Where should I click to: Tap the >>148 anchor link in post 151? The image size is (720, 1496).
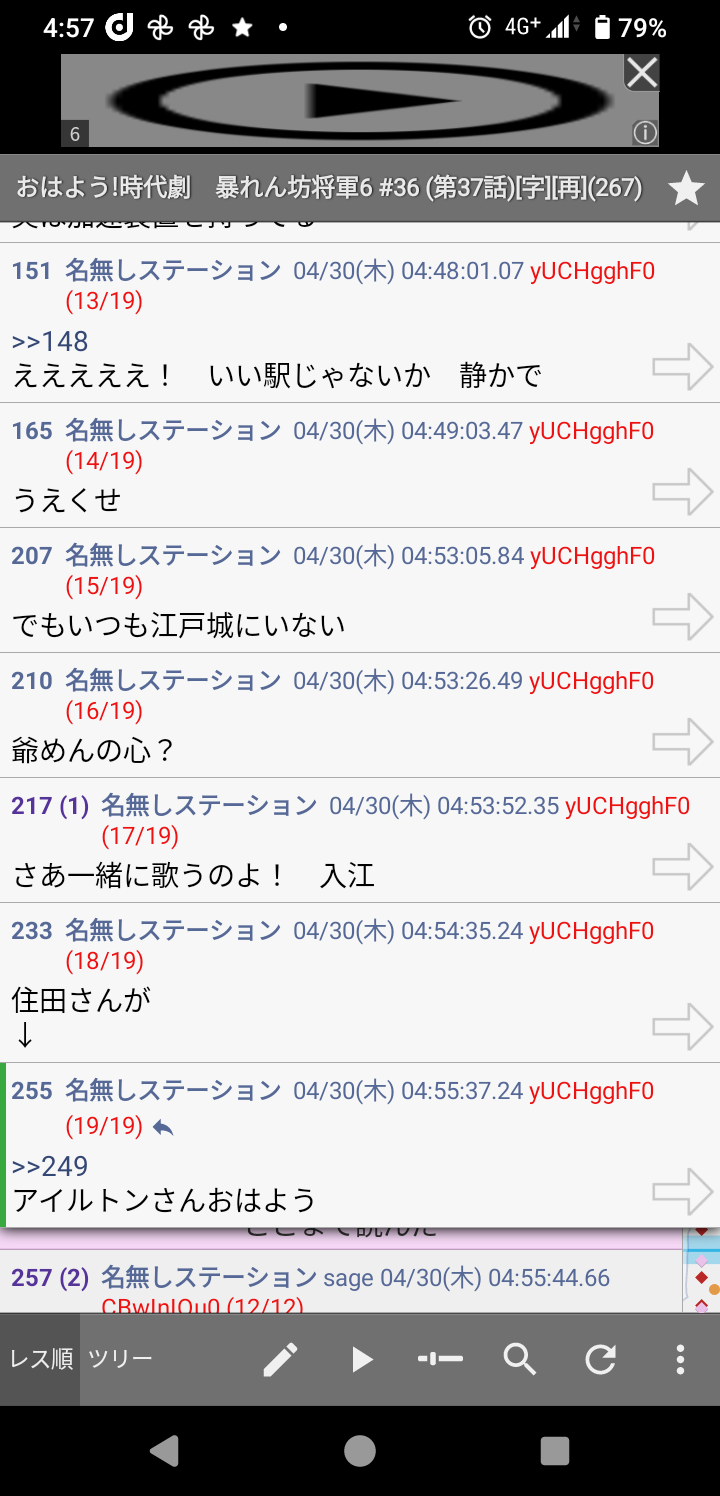(x=50, y=341)
